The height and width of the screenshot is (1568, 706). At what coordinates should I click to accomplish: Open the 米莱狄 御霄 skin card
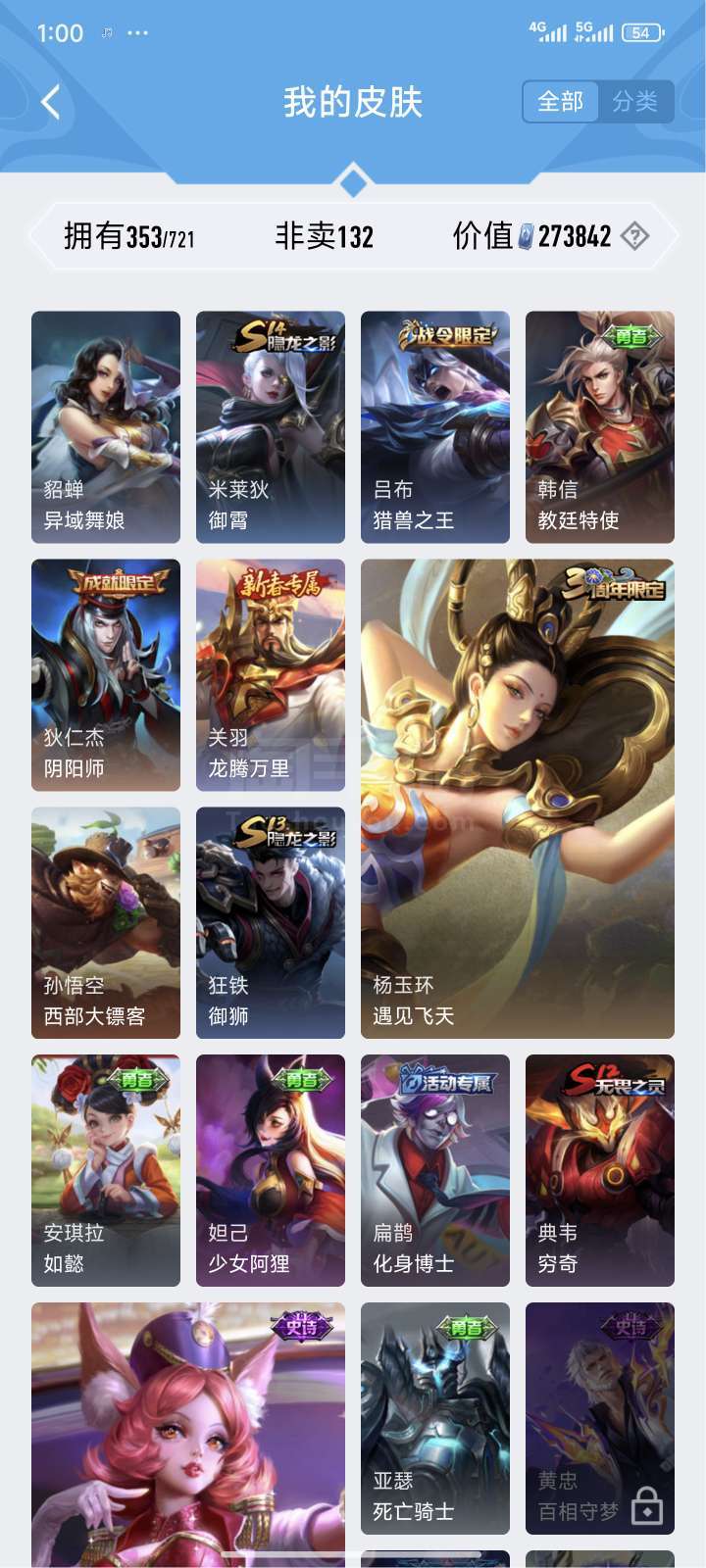[271, 427]
